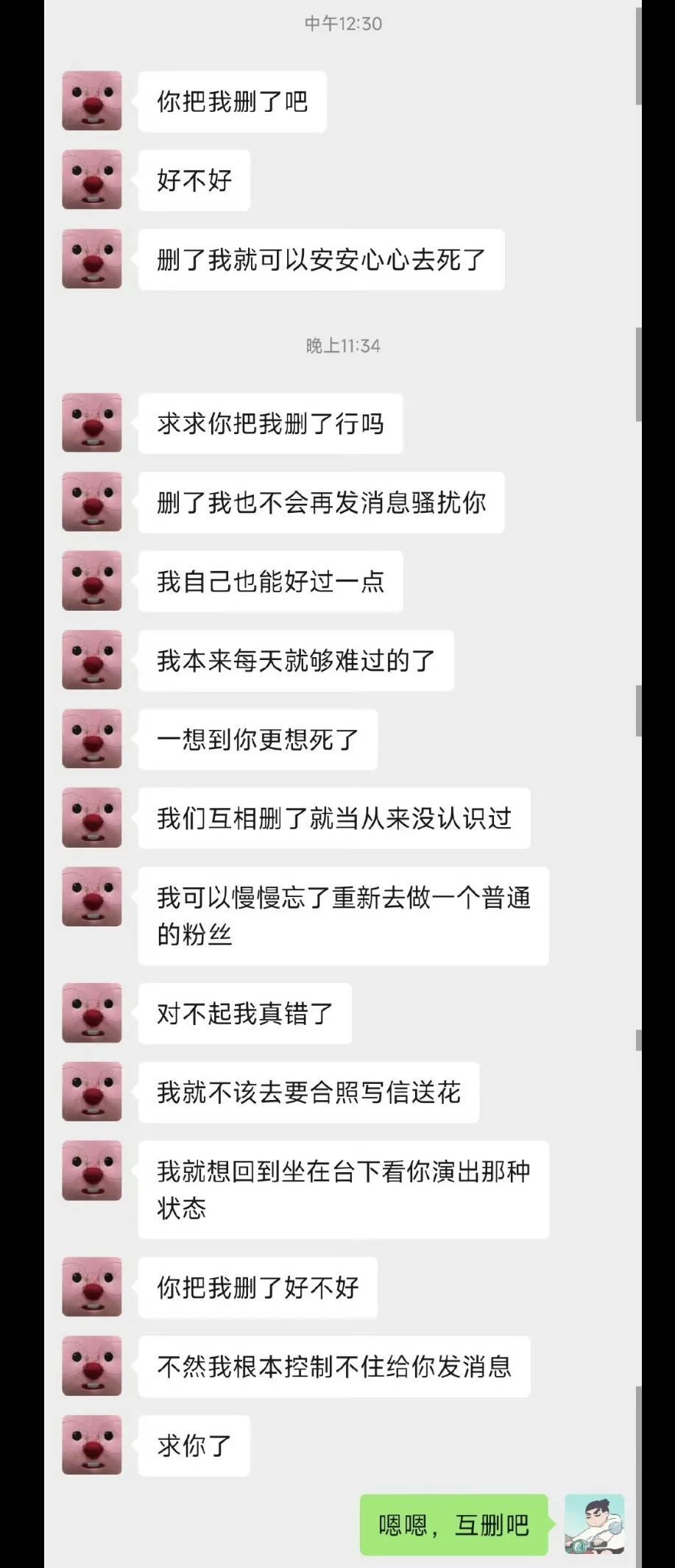Click avatar beside "我自己也能好过一点"
675x1568 pixels.
(91, 582)
